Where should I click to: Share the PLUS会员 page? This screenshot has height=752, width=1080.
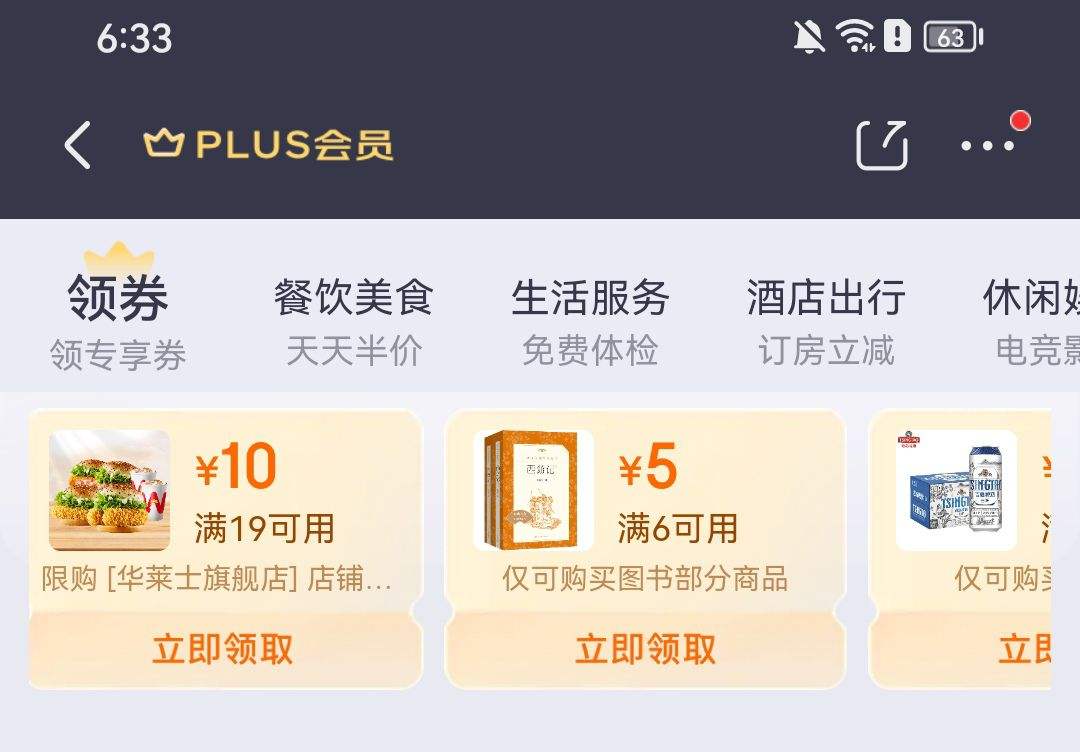881,146
